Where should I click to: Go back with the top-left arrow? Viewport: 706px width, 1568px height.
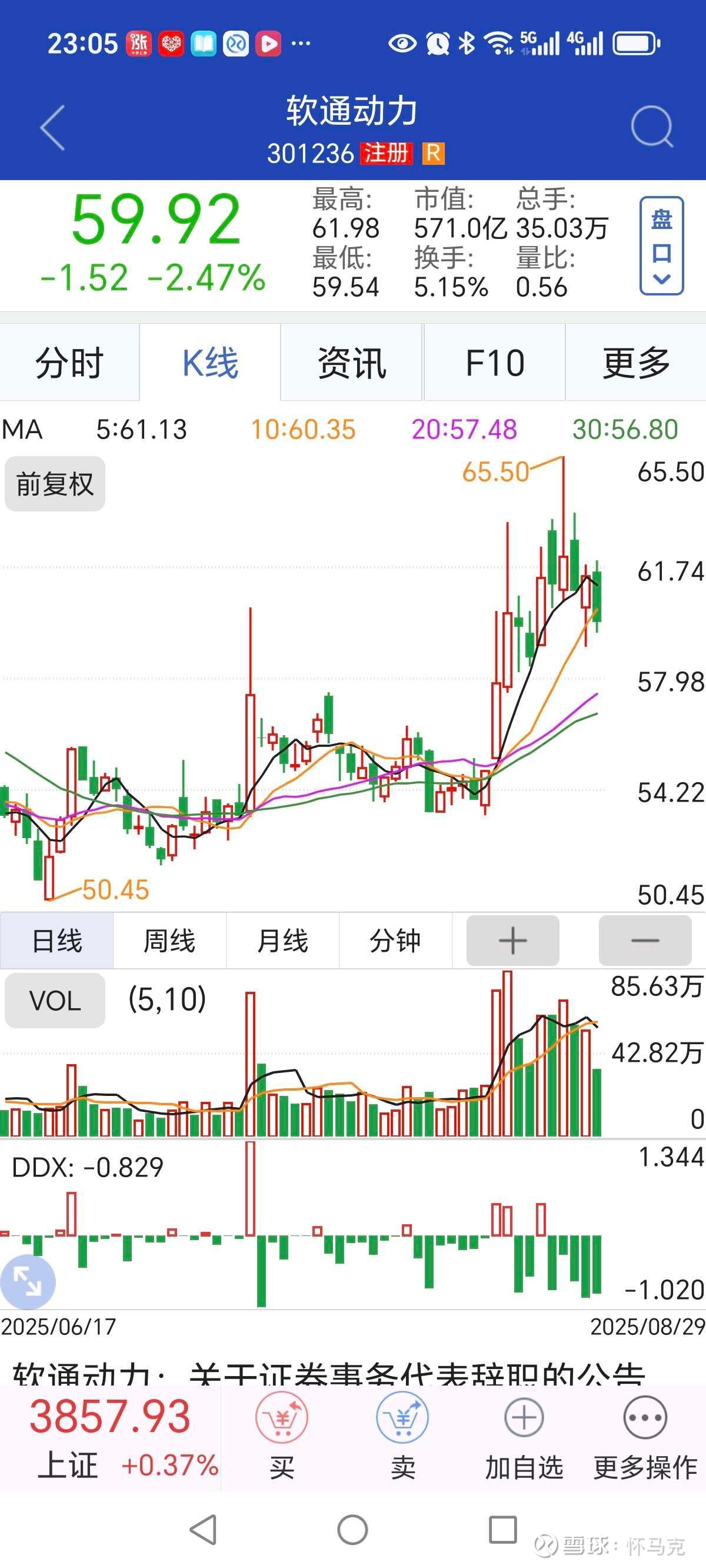click(x=52, y=127)
